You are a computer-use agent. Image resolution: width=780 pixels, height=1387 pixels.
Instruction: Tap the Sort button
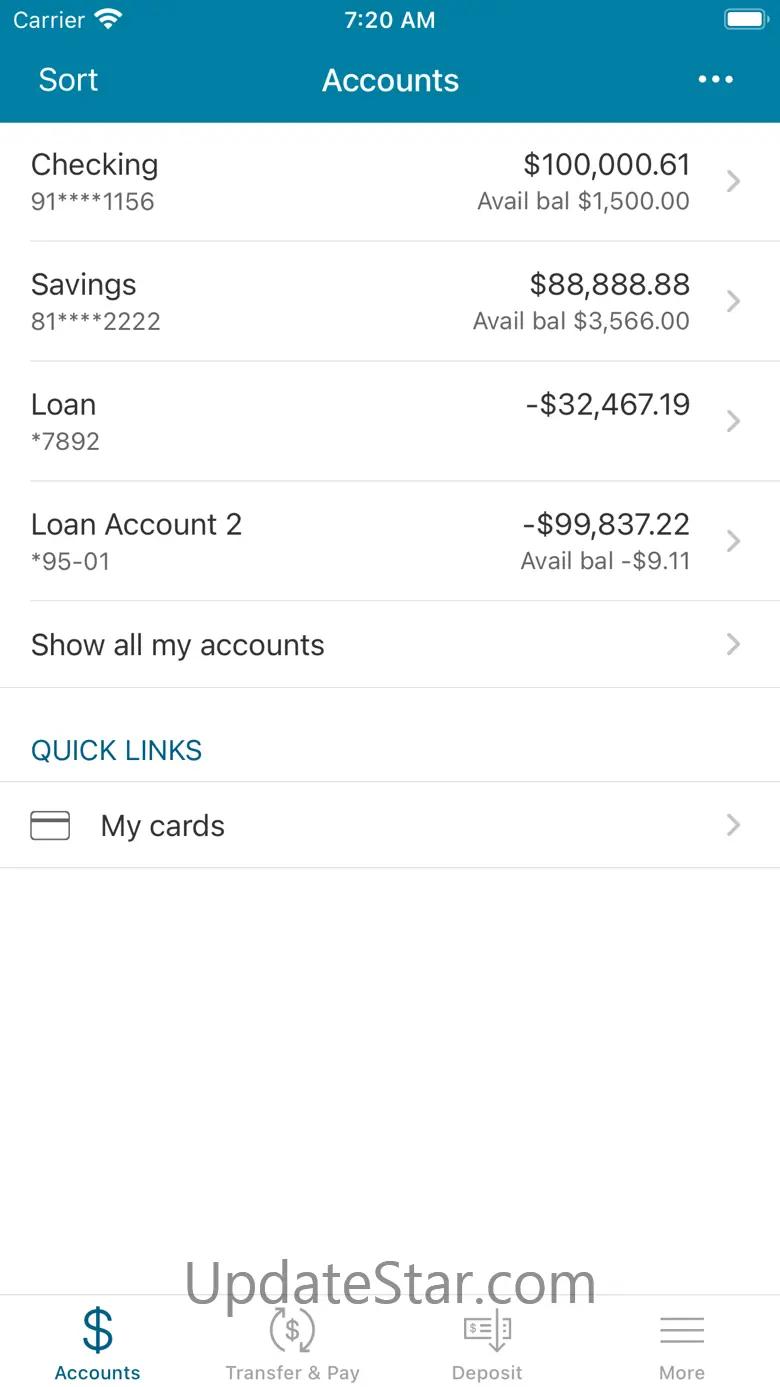tap(68, 80)
